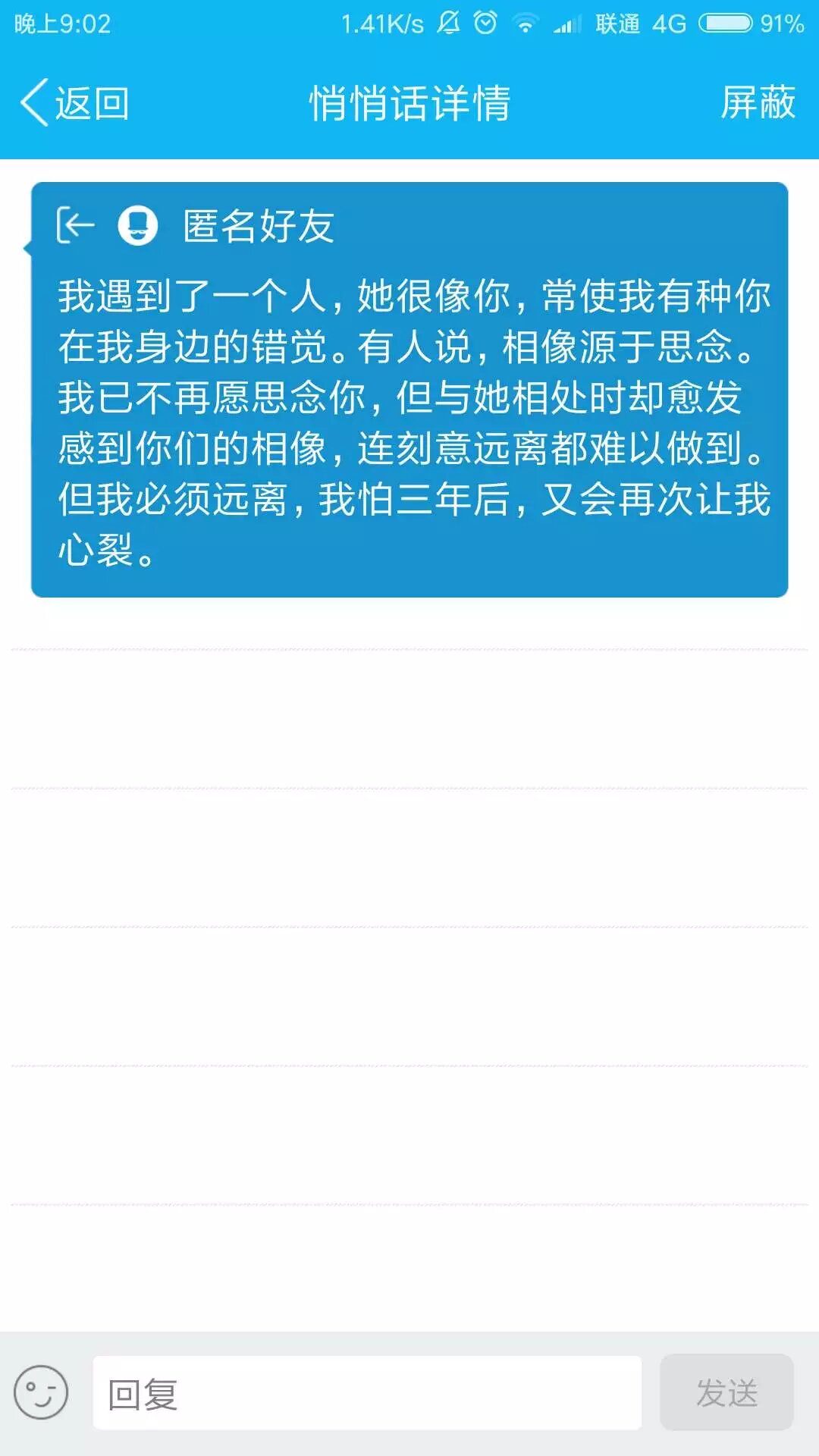Focus the 回复 reply text field
The image size is (819, 1456).
pyautogui.click(x=367, y=1393)
